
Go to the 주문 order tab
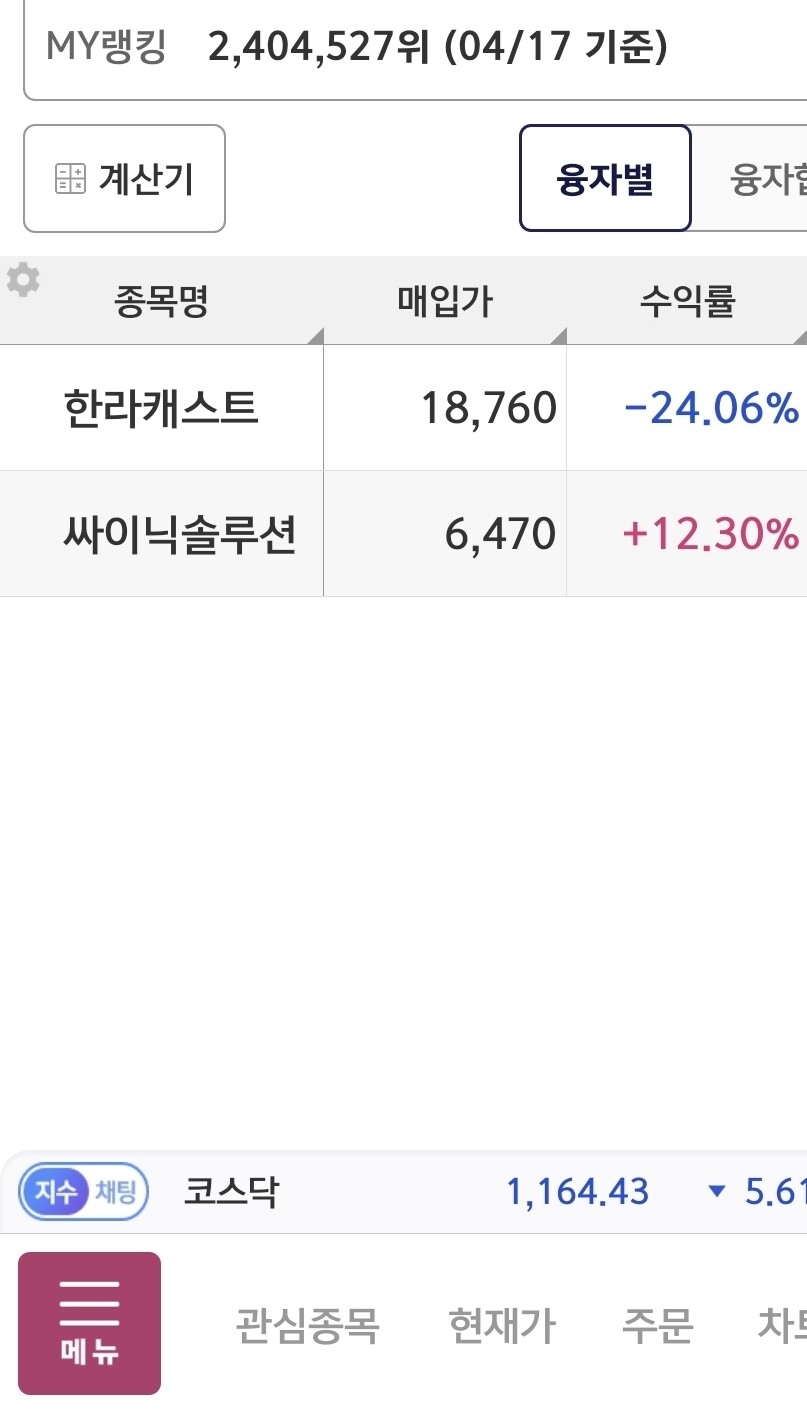pos(657,1326)
